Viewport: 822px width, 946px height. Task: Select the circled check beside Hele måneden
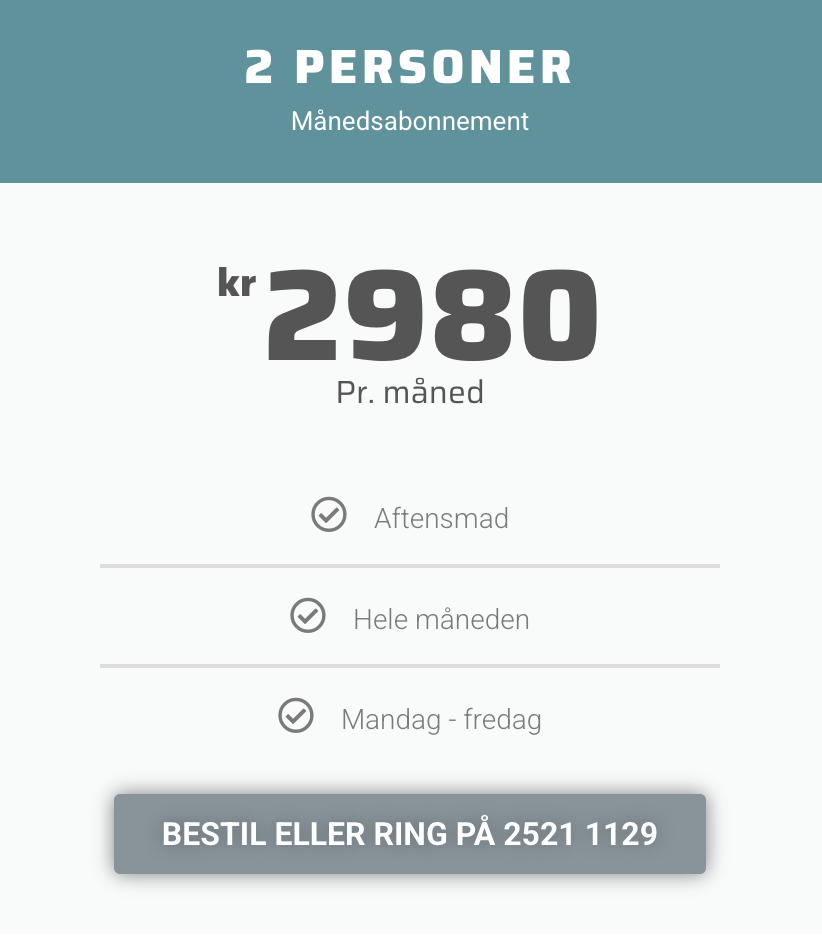pyautogui.click(x=308, y=617)
